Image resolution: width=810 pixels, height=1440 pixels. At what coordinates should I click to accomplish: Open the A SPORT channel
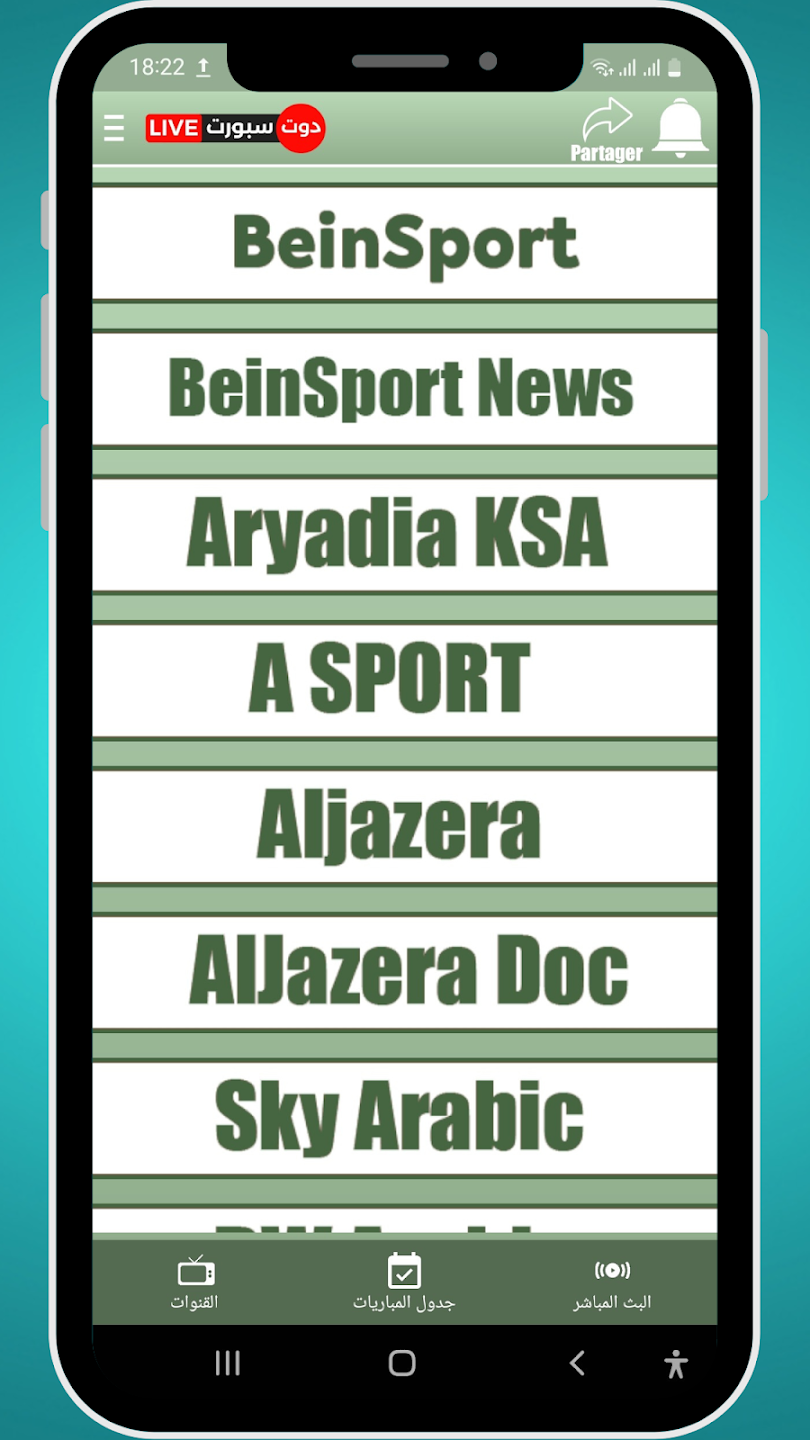(x=405, y=680)
